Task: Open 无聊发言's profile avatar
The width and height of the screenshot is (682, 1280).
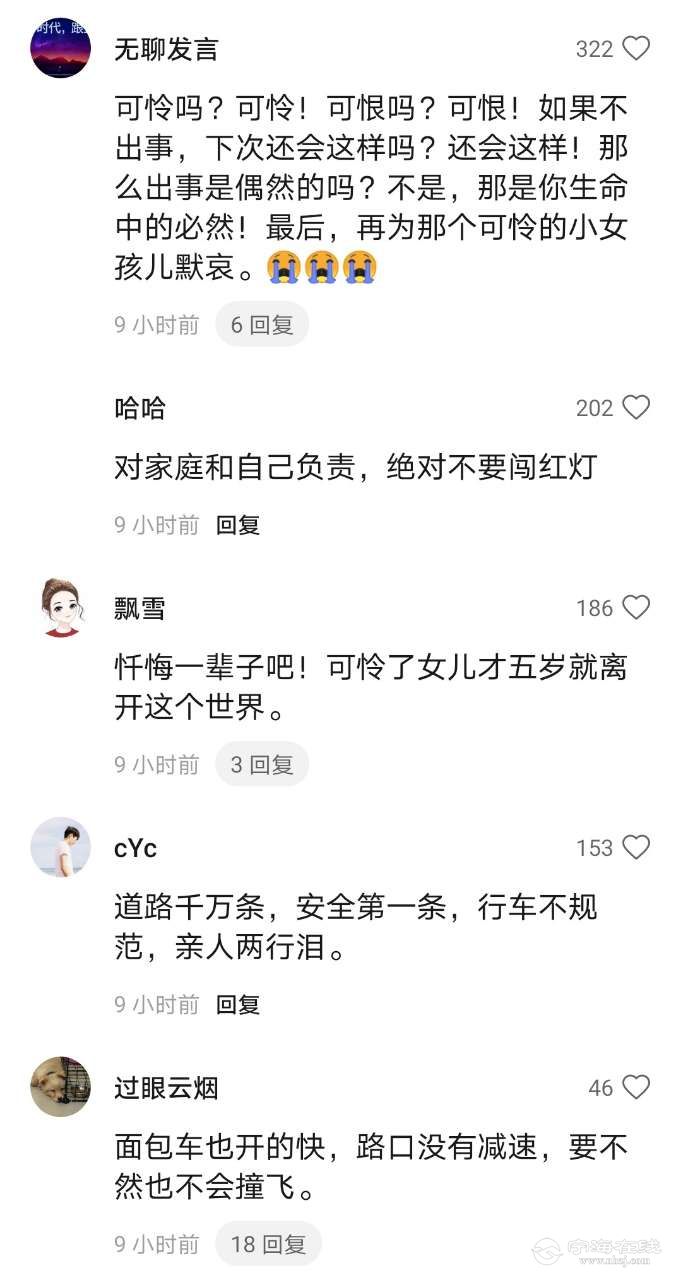Action: (x=61, y=47)
